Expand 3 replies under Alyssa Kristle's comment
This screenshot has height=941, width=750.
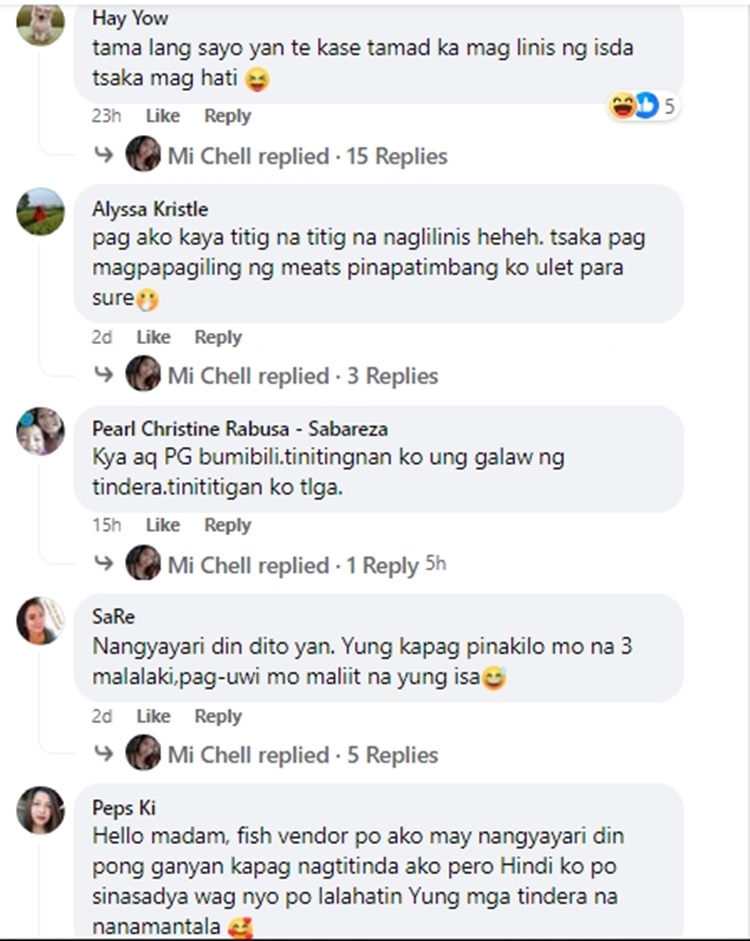303,376
